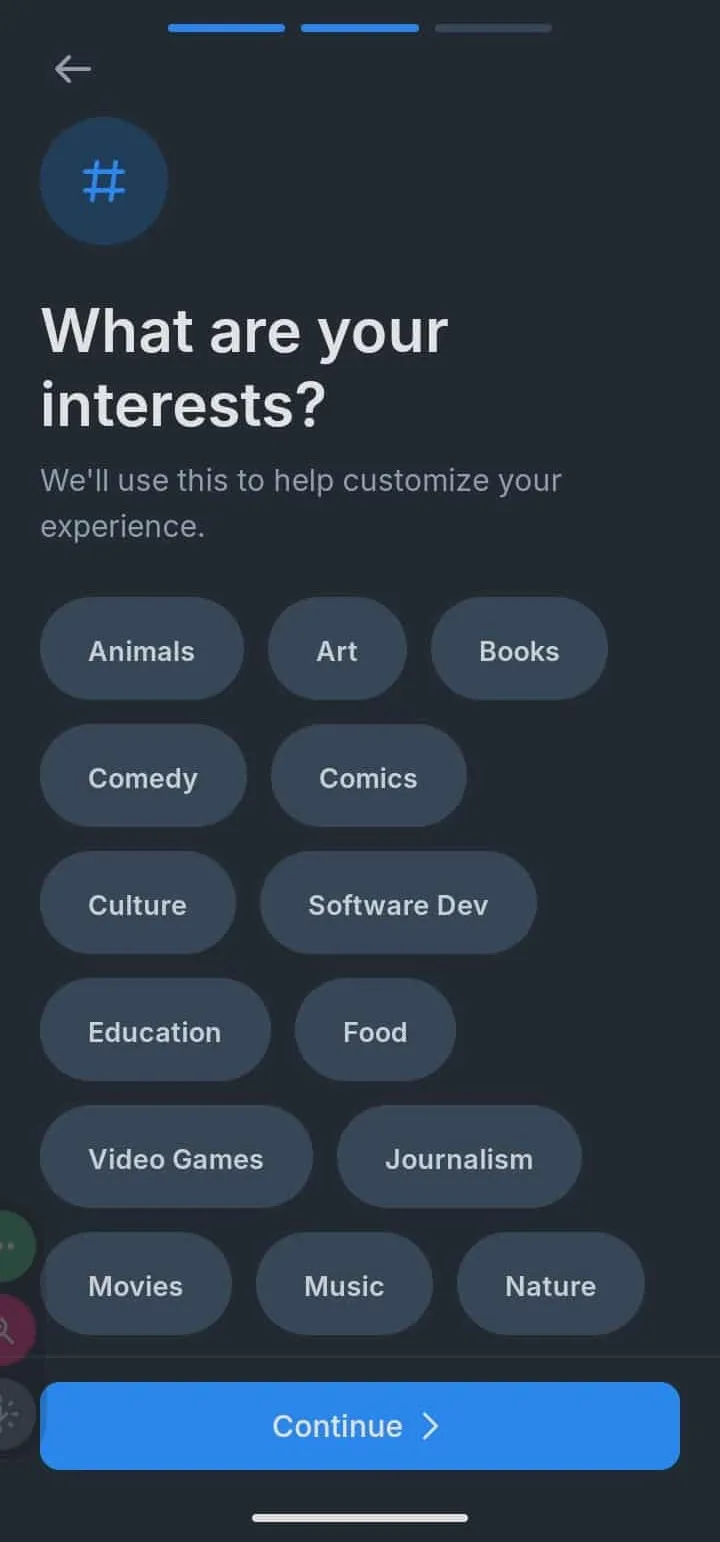The image size is (720, 1542).
Task: Choose the Comedy interest
Action: (143, 777)
